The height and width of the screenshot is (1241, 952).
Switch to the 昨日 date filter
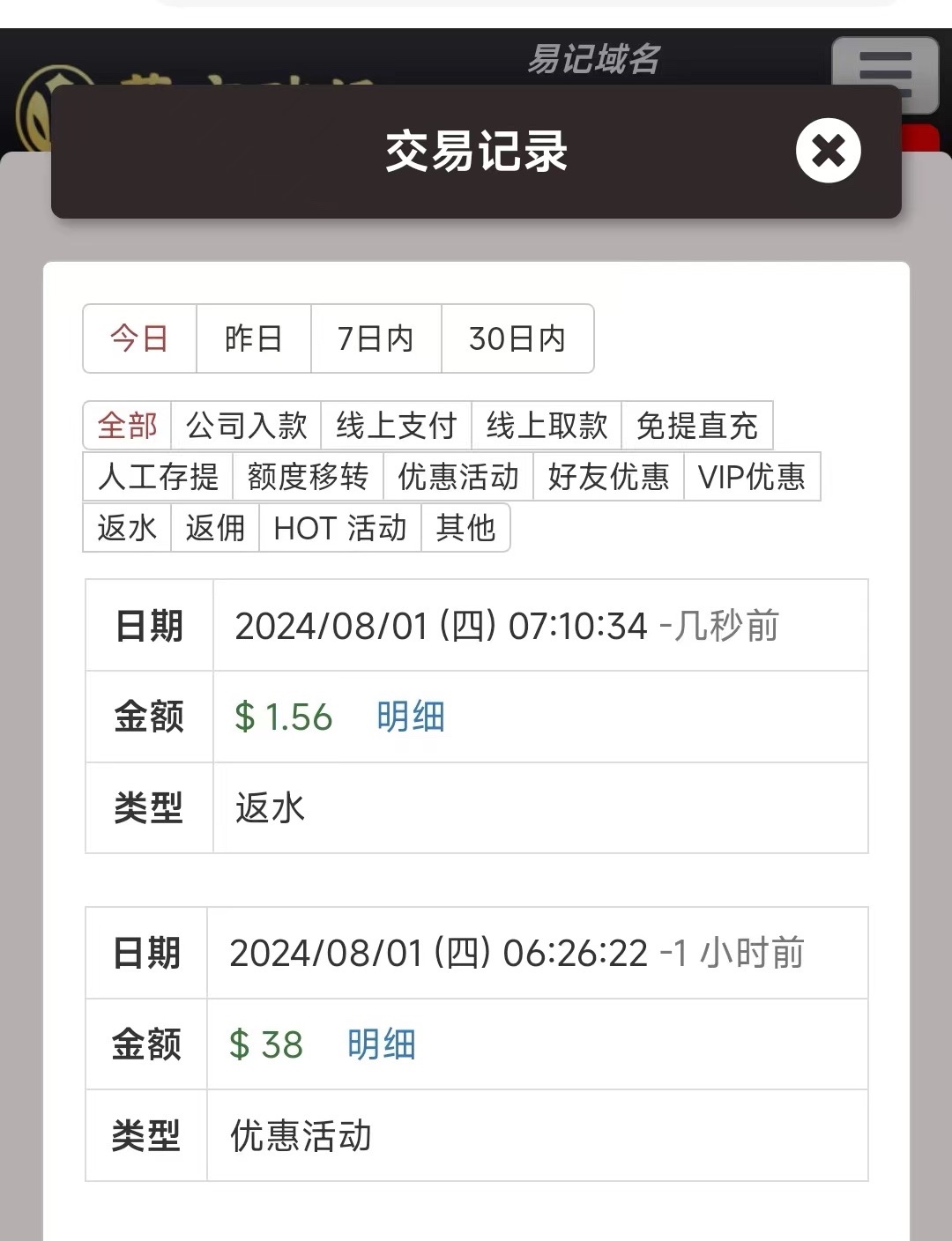(254, 338)
